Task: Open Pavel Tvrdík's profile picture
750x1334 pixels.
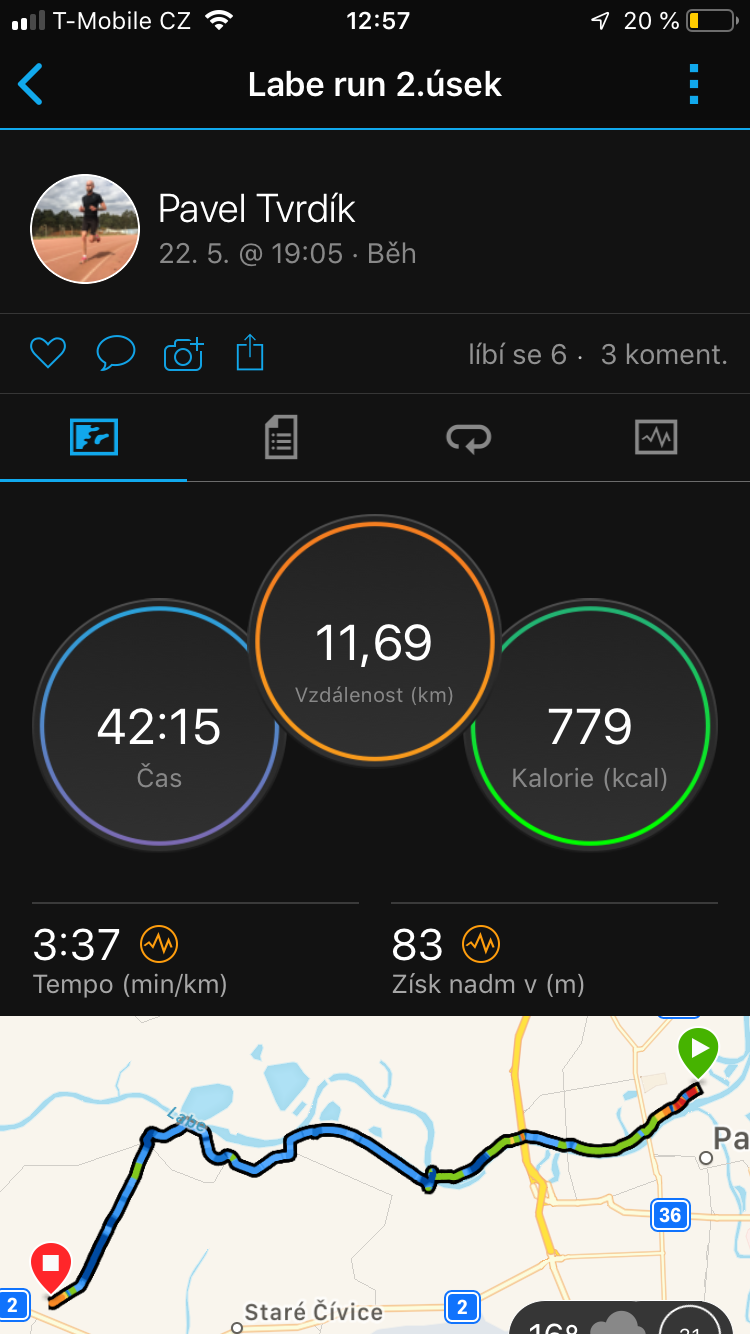Action: pos(85,229)
